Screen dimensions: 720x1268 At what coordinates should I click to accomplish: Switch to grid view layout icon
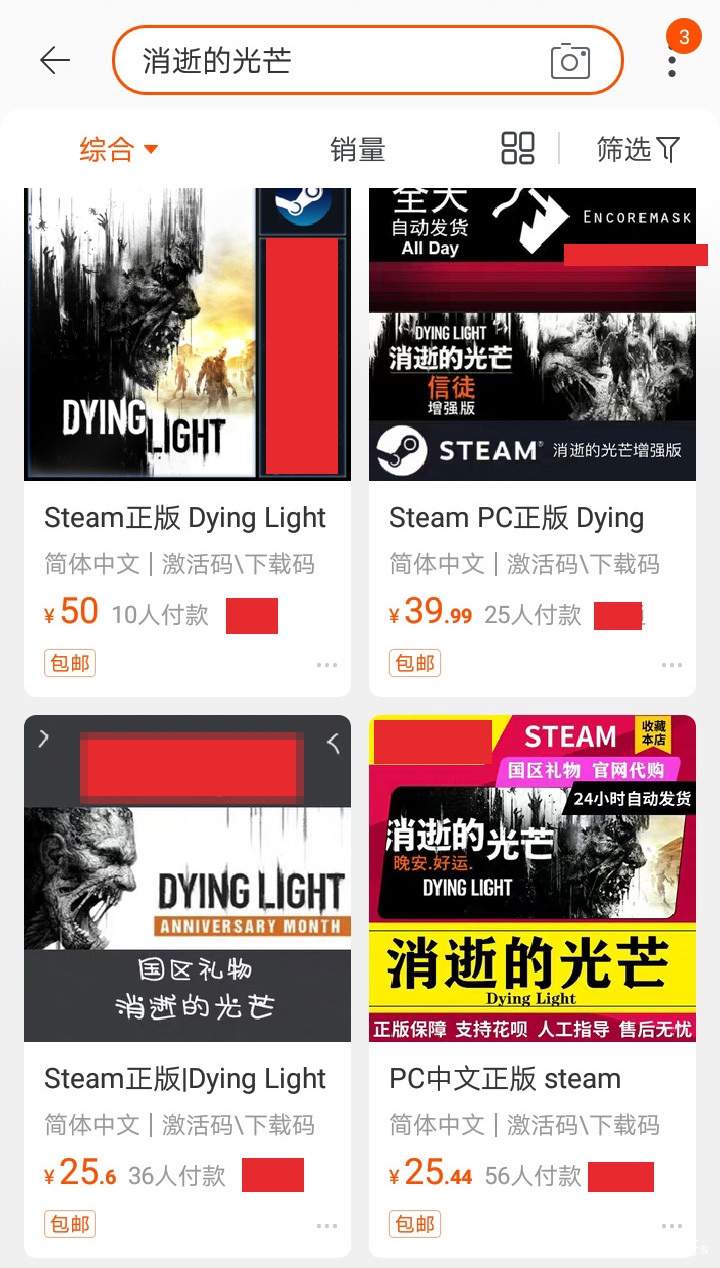pos(516,148)
